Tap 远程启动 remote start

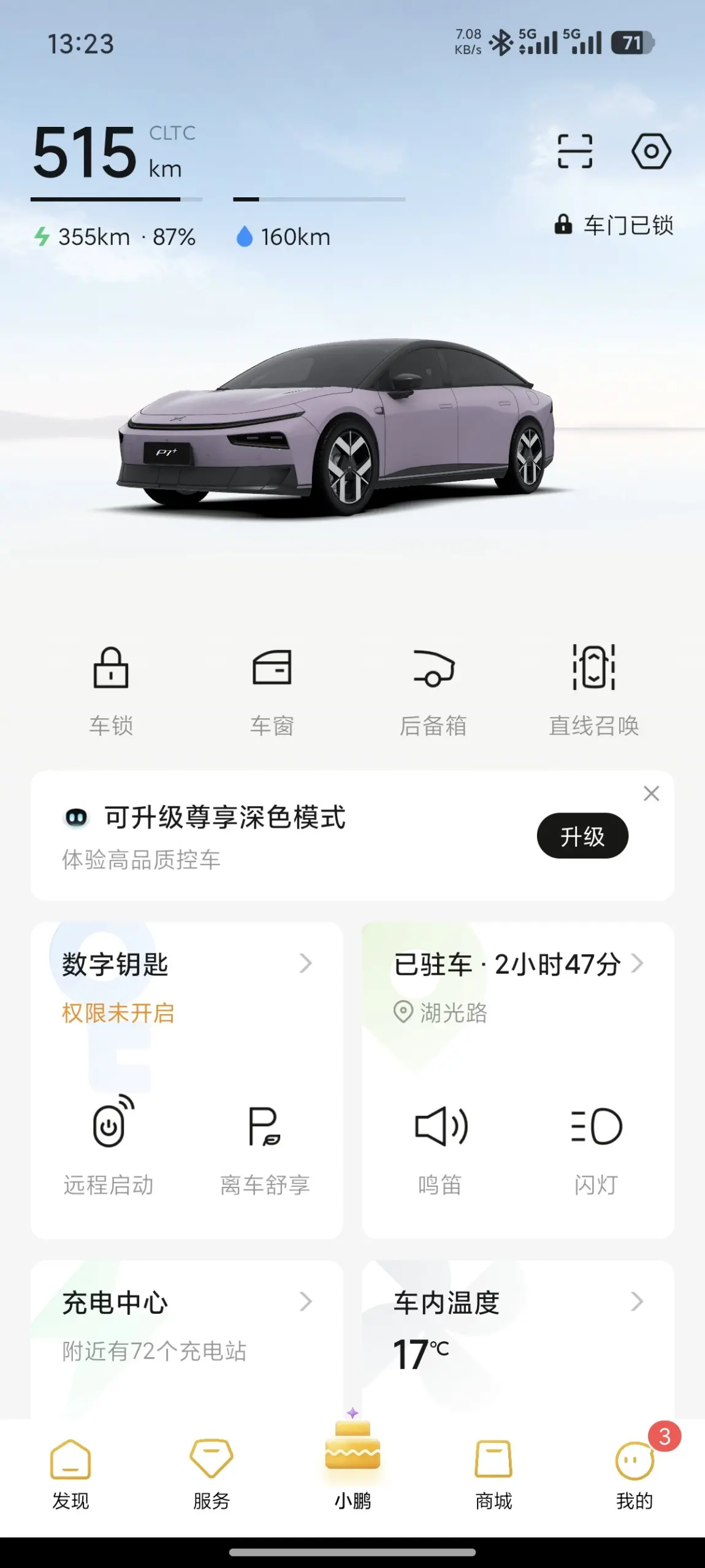[x=109, y=1146]
